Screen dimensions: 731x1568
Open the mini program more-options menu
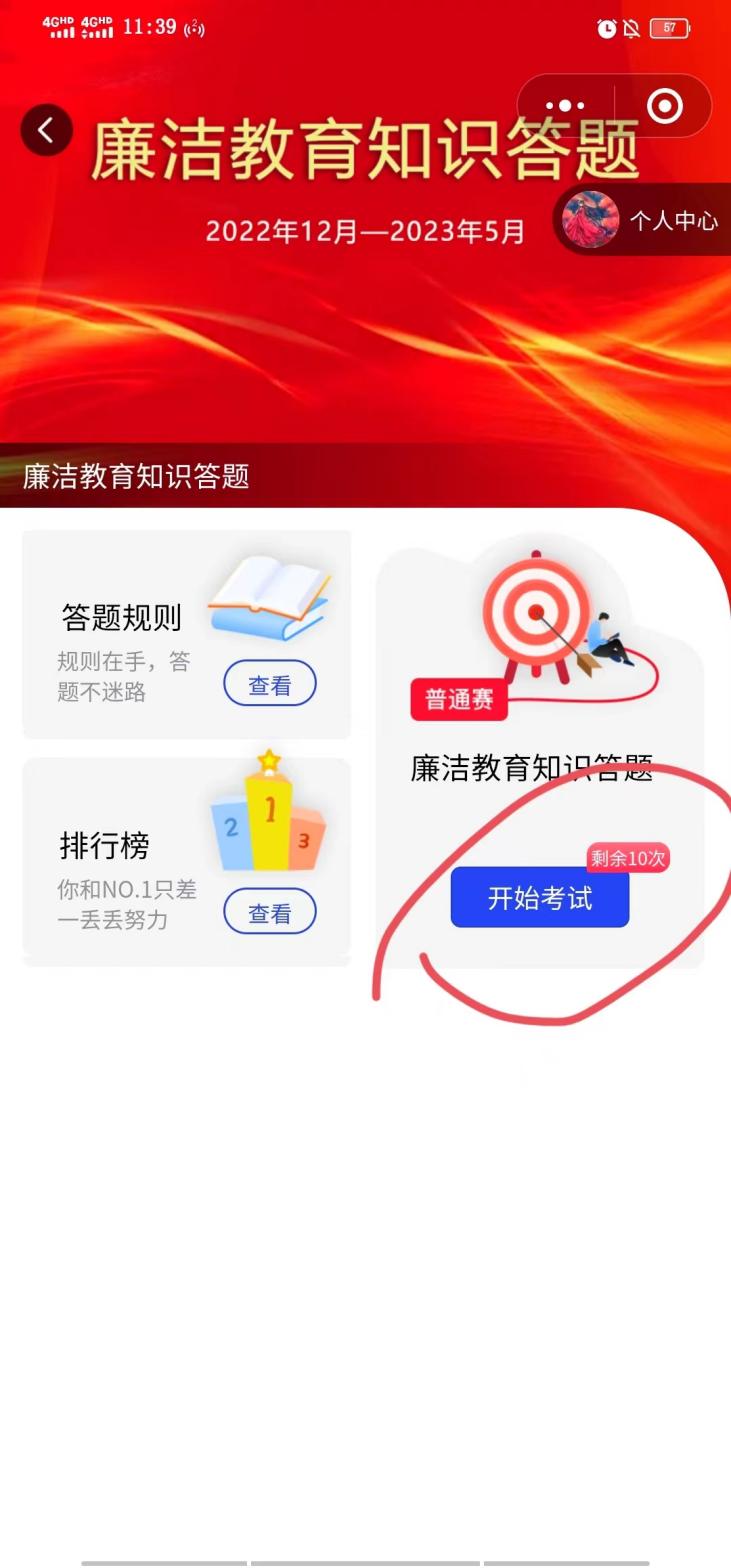pos(565,105)
